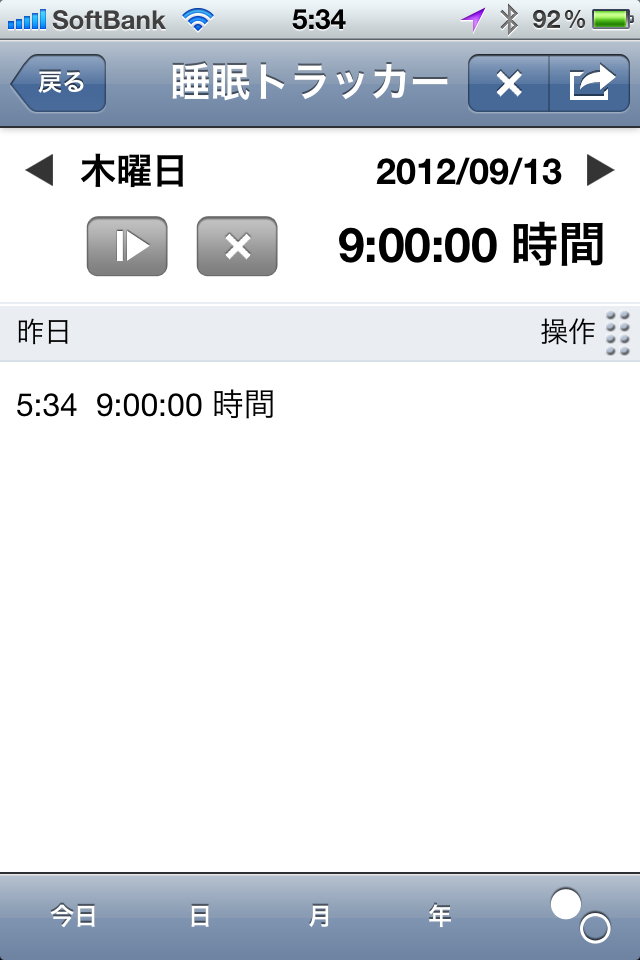
Task: Open the two-circles tab in bottom bar
Action: 580,916
